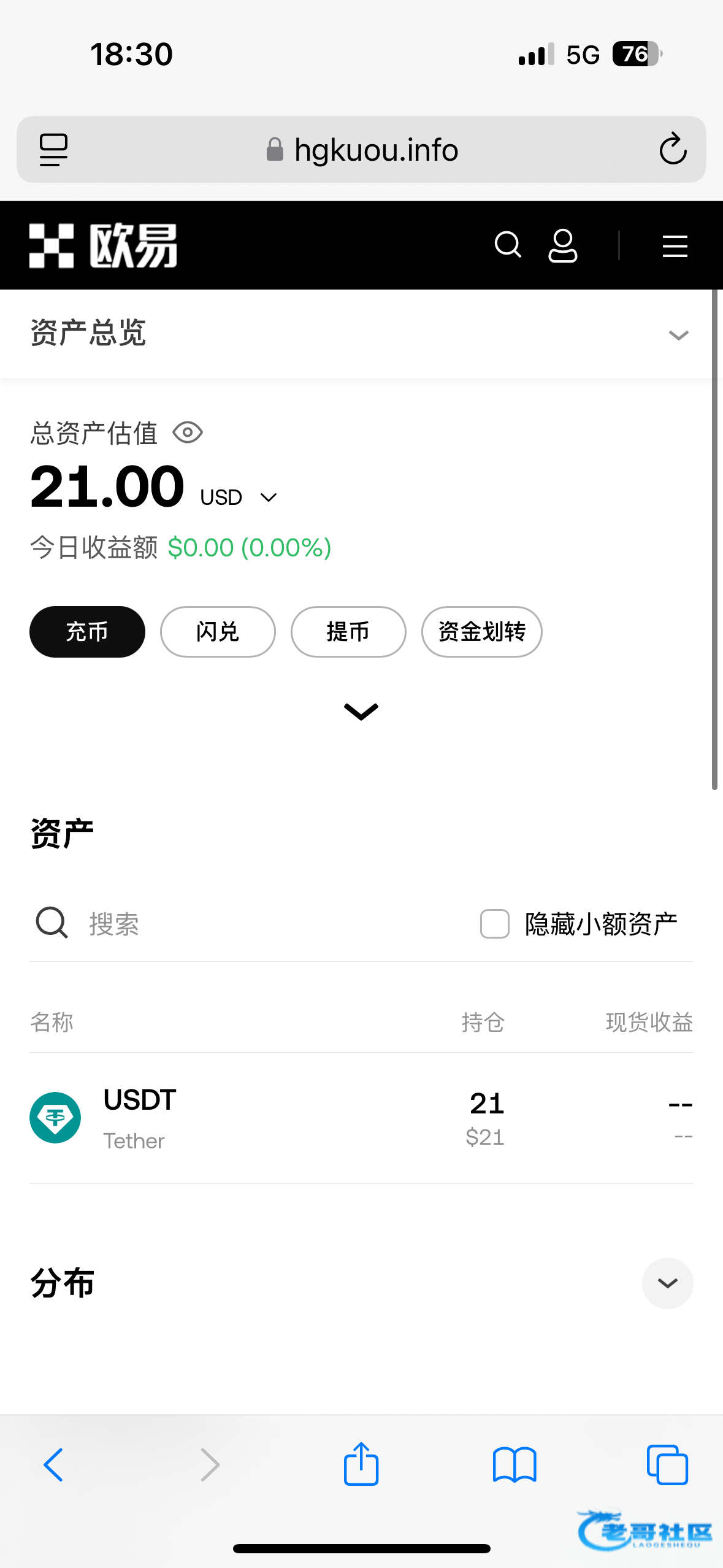Reload the hgkuou.info page
The height and width of the screenshot is (1568, 723).
673,149
